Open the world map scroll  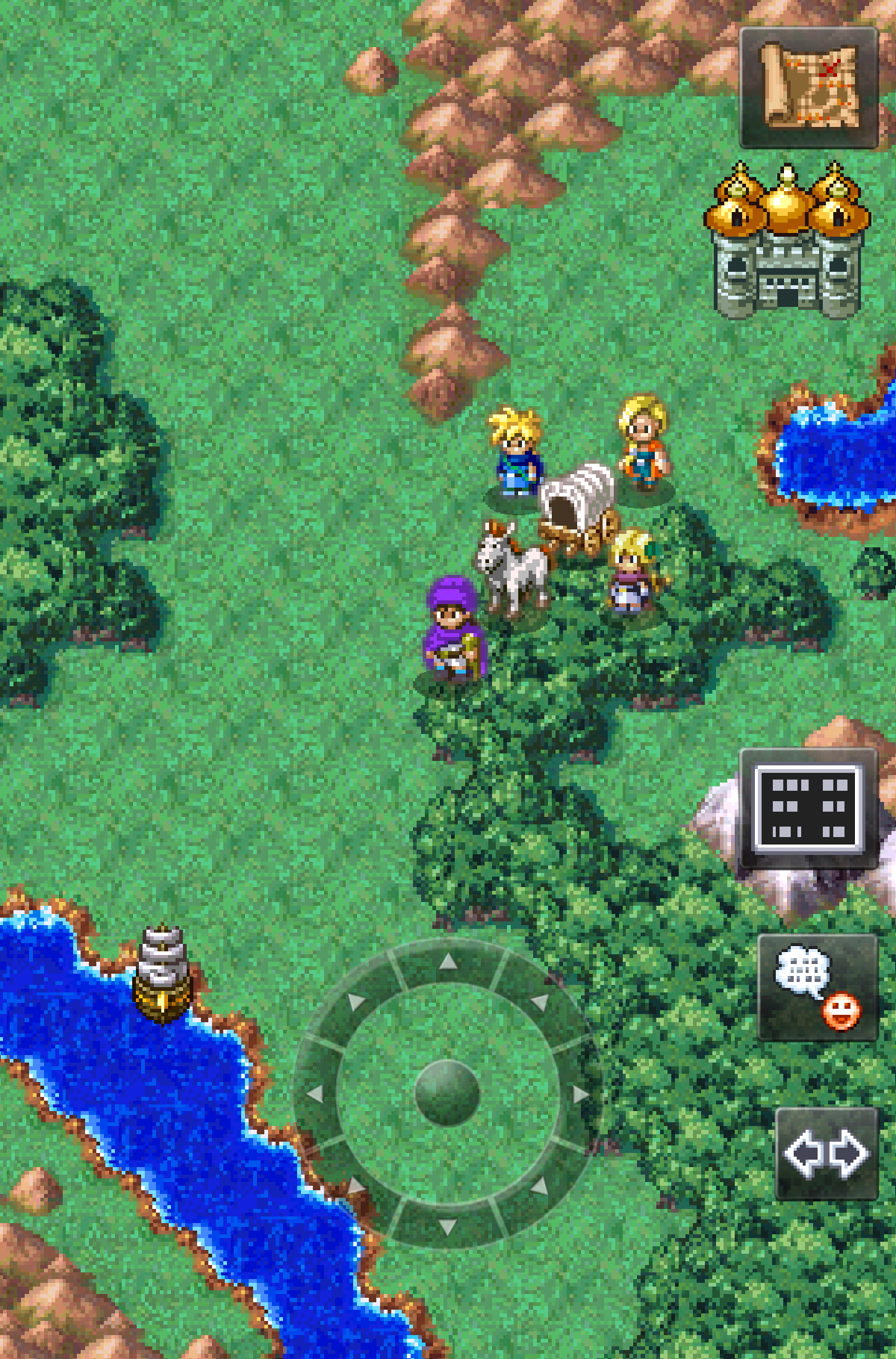pyautogui.click(x=809, y=87)
